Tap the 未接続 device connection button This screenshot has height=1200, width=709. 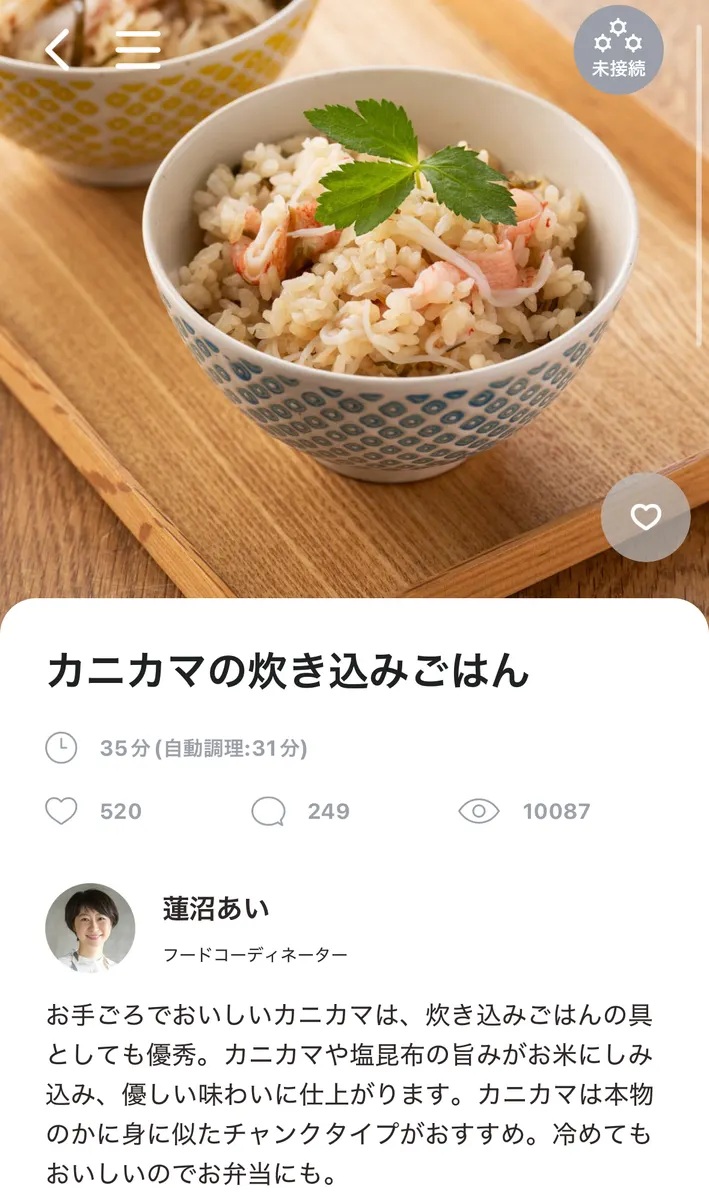618,50
